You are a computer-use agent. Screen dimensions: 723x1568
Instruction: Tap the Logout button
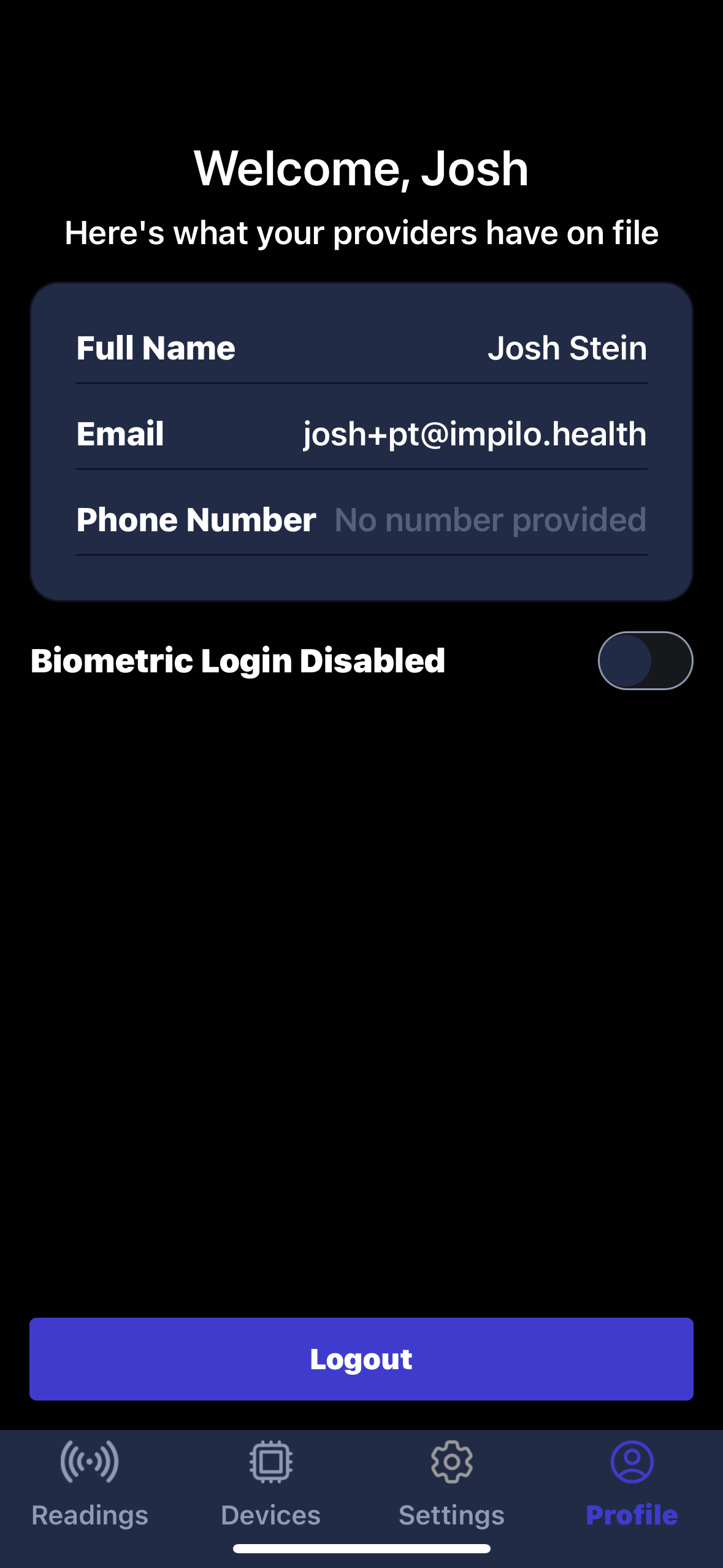[x=361, y=1359]
